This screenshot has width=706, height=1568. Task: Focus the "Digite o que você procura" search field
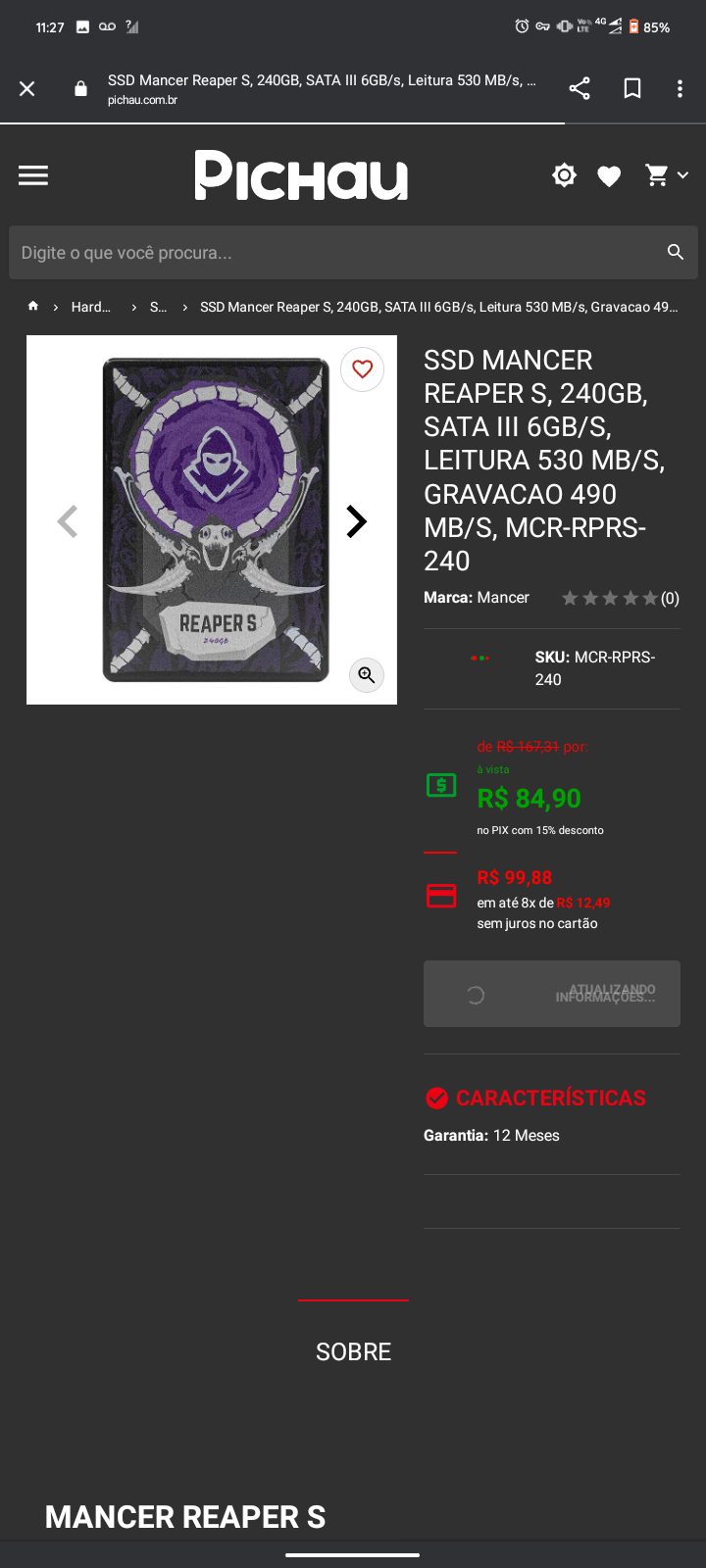338,253
